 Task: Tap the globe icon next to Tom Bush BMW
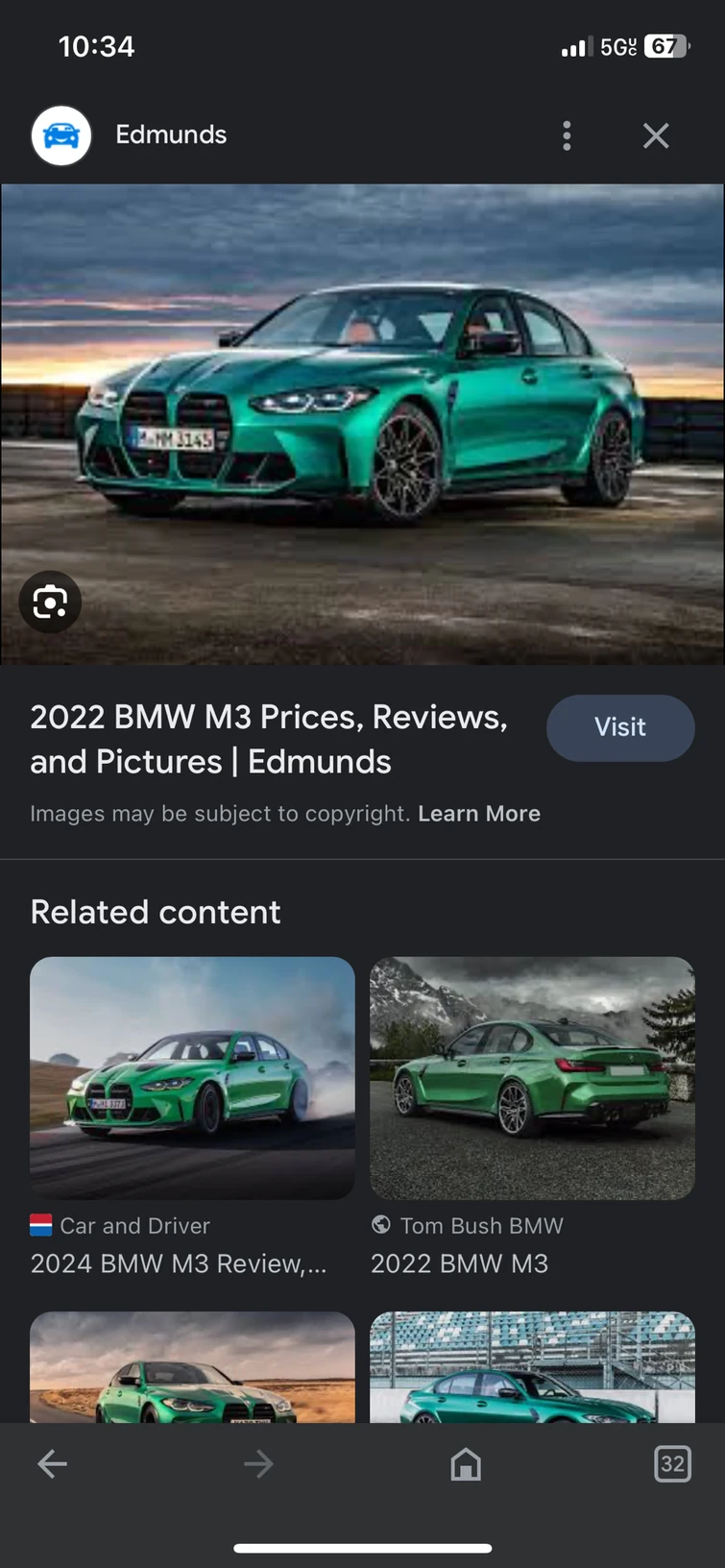click(381, 1226)
